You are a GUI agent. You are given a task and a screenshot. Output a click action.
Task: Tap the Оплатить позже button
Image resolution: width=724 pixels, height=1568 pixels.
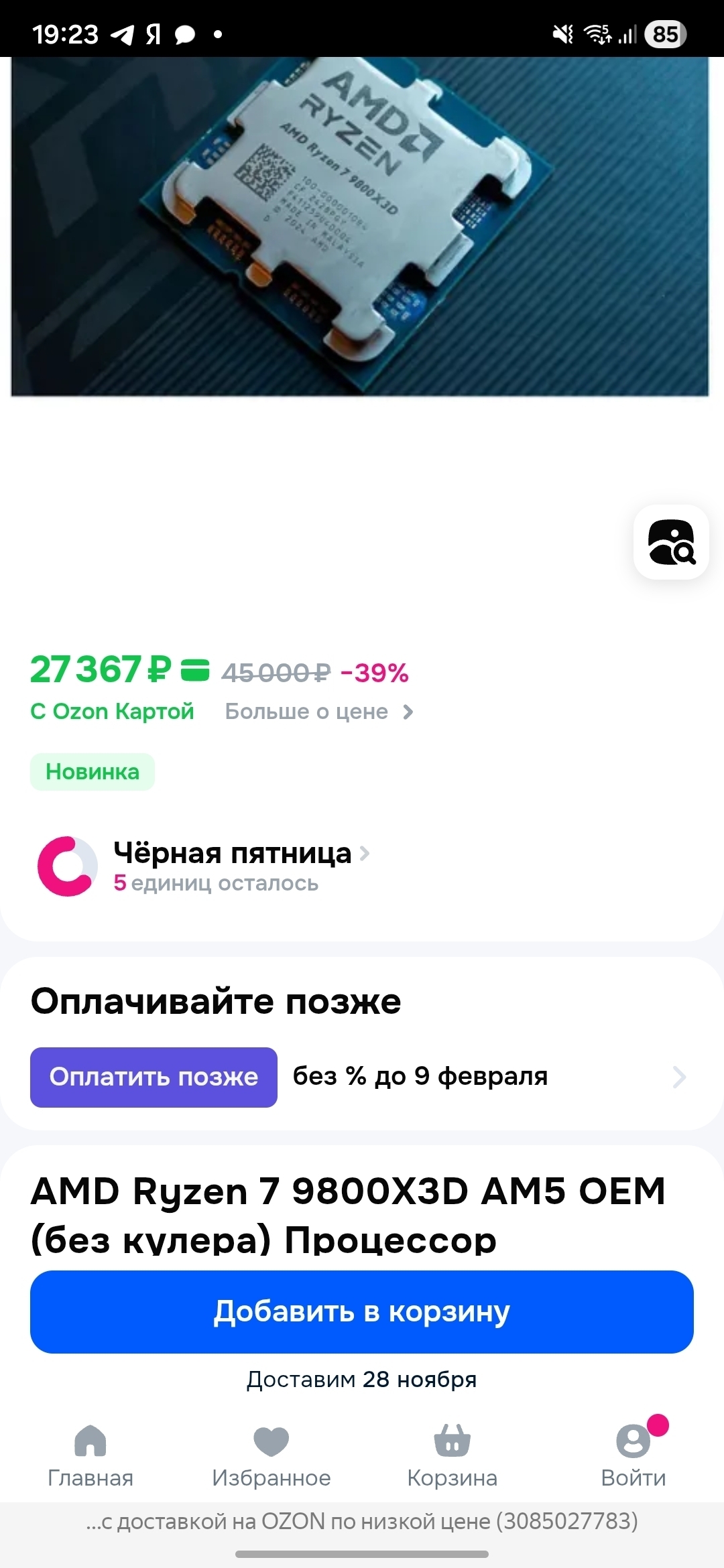tap(153, 1077)
